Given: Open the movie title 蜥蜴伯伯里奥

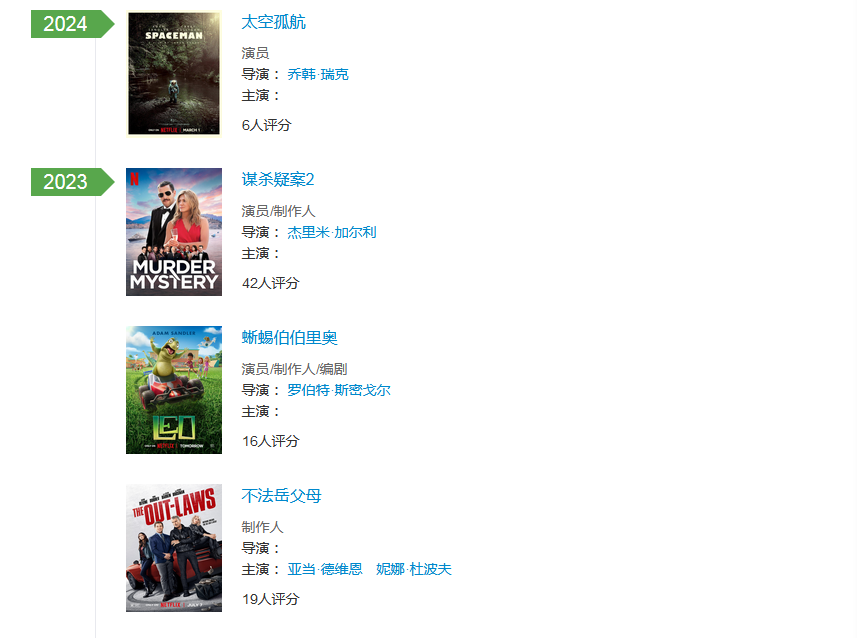Looking at the screenshot, I should pyautogui.click(x=289, y=337).
